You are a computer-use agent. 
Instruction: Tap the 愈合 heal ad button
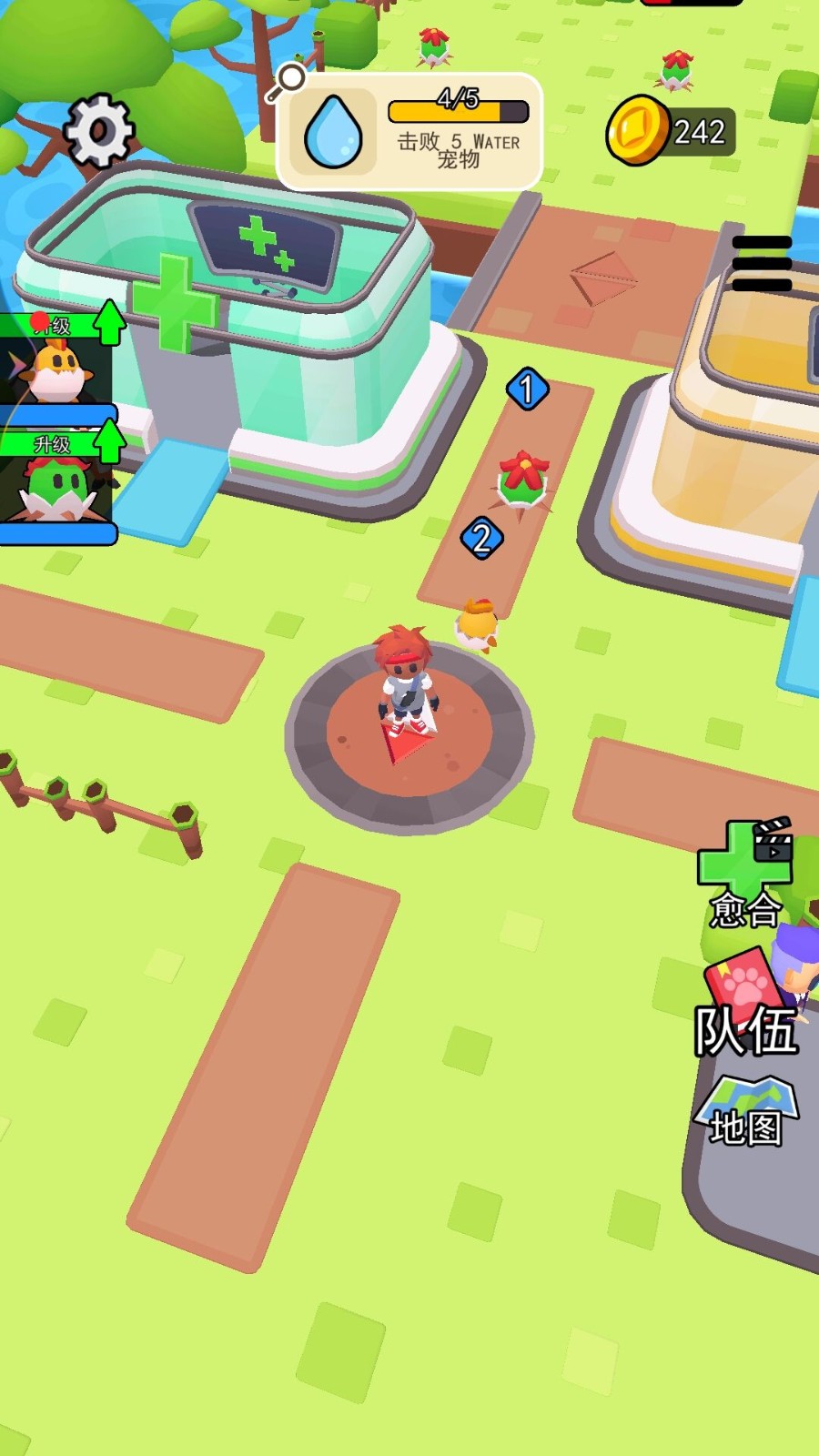point(746,875)
